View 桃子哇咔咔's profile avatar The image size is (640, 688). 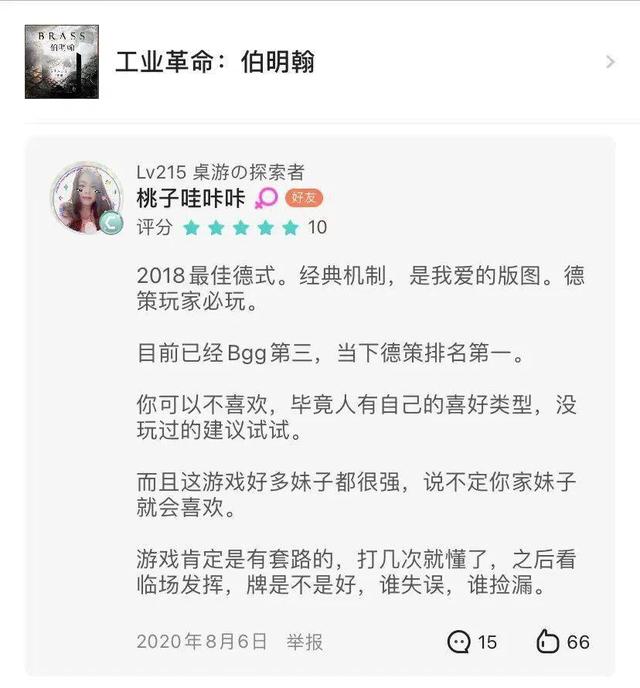coord(86,197)
